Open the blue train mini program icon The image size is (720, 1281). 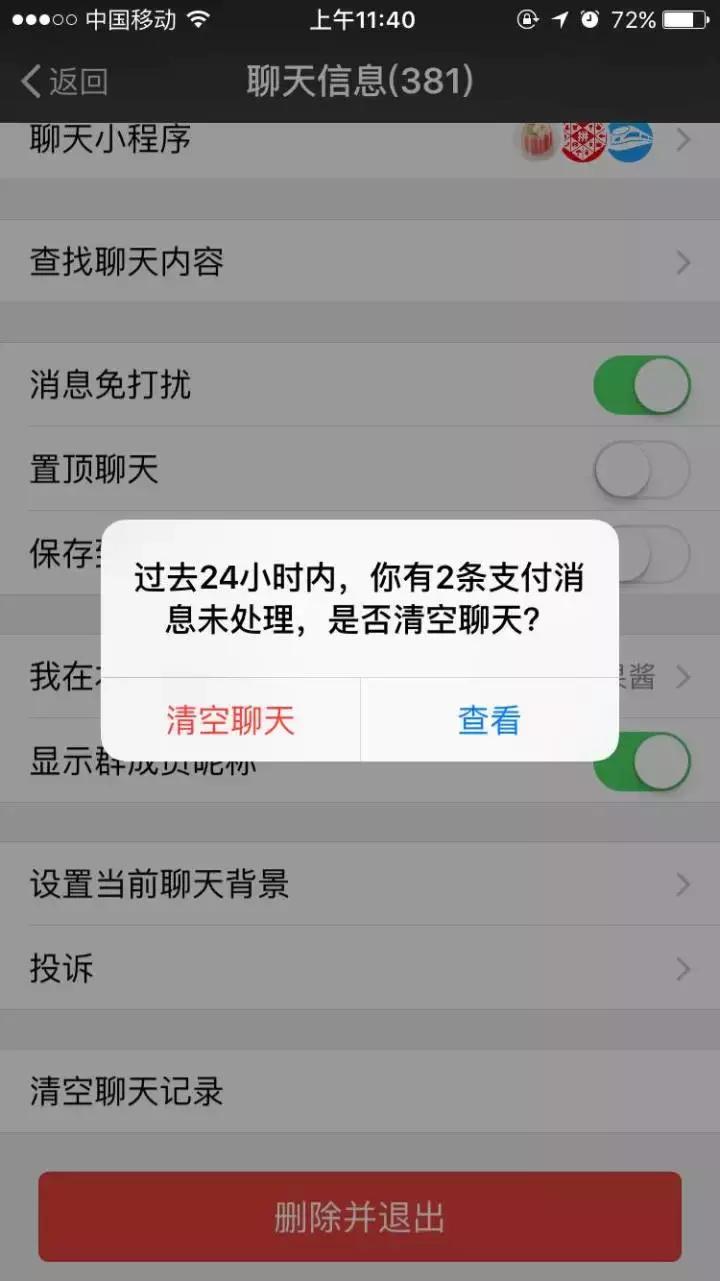click(630, 140)
